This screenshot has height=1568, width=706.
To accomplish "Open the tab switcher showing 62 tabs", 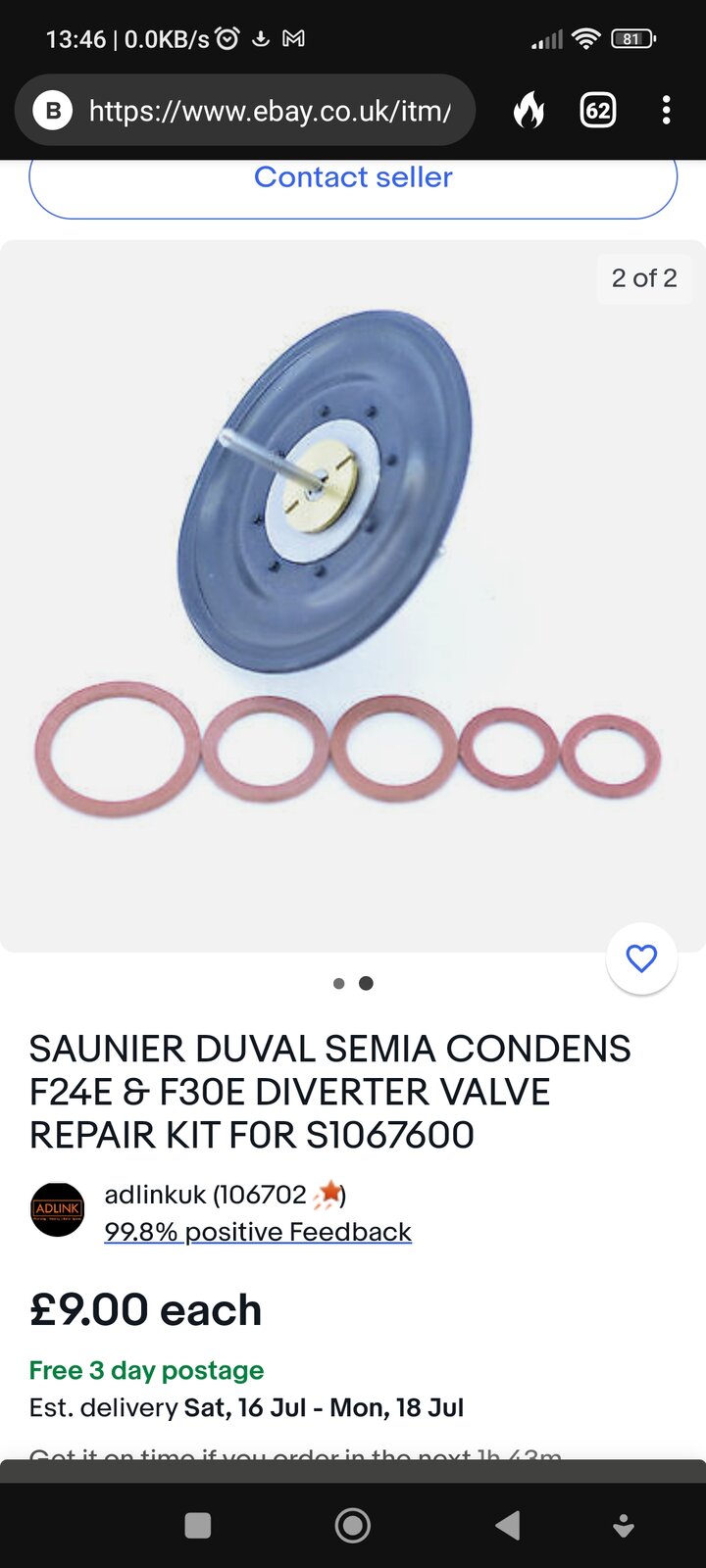I will pos(597,111).
